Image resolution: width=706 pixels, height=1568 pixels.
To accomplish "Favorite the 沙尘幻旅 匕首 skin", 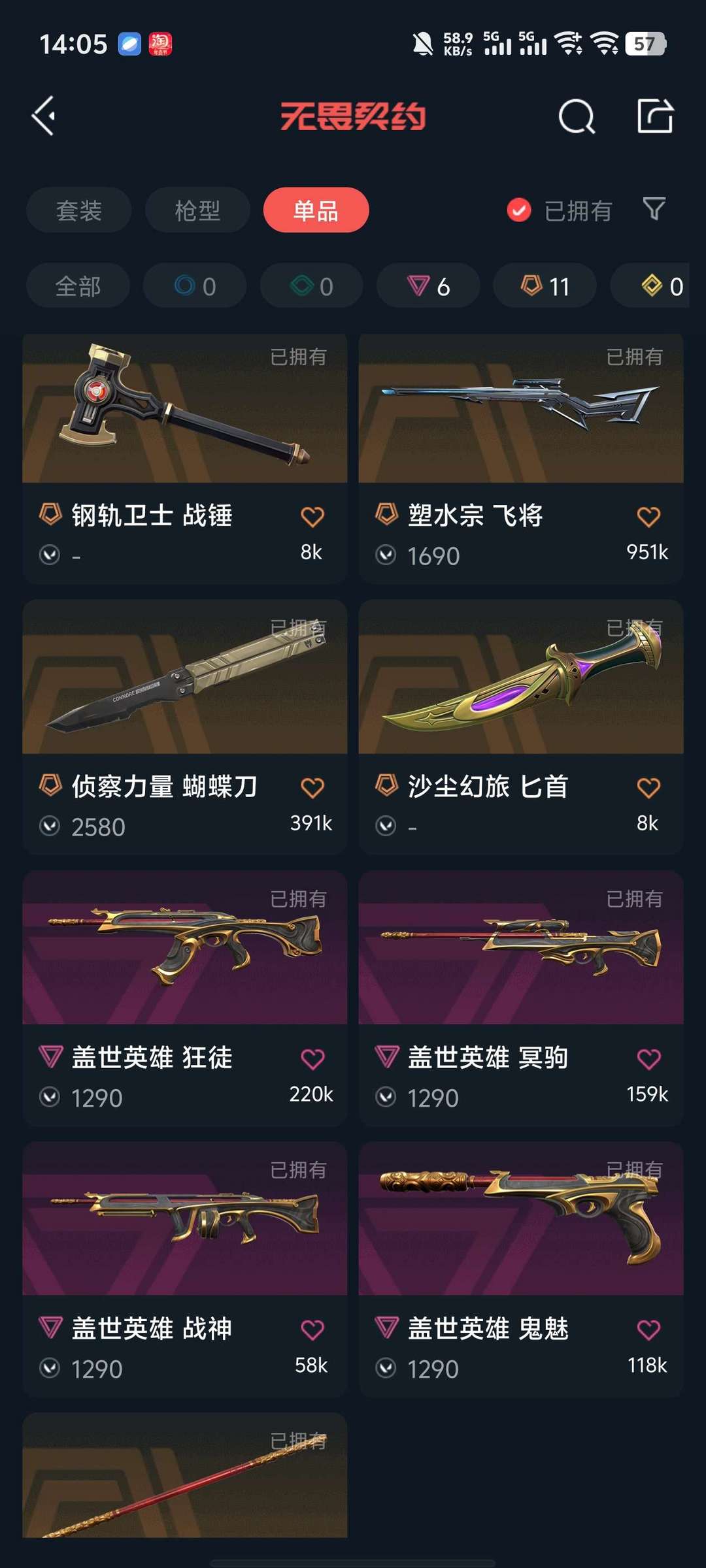I will [648, 788].
